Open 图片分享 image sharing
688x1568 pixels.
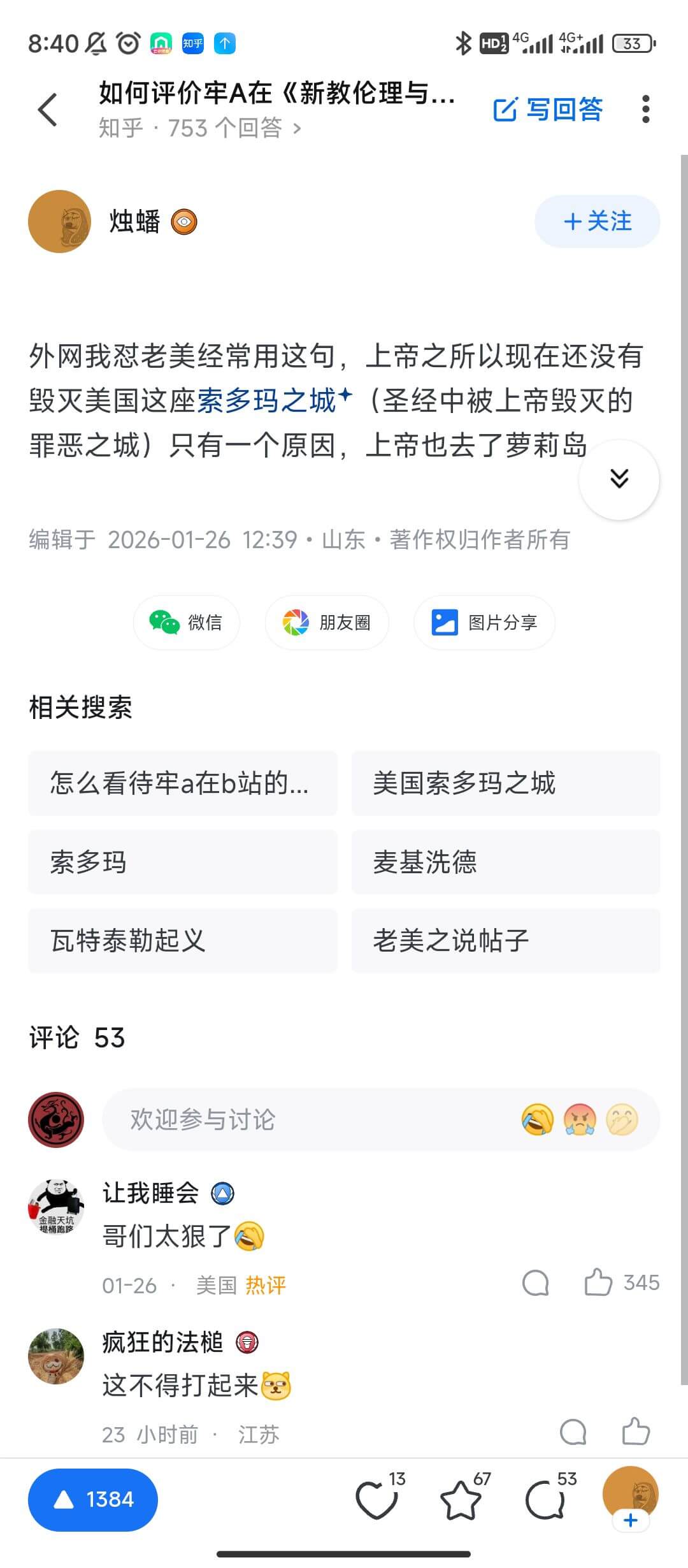484,623
